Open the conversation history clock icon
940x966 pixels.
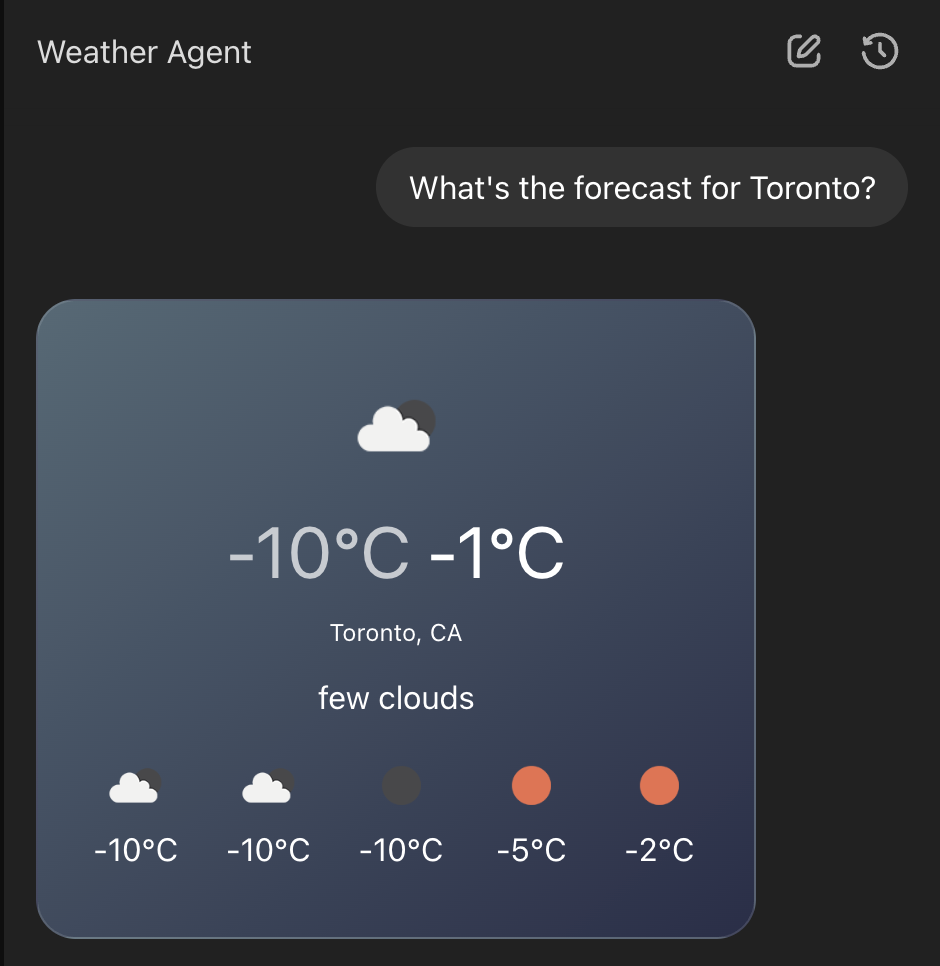[879, 51]
